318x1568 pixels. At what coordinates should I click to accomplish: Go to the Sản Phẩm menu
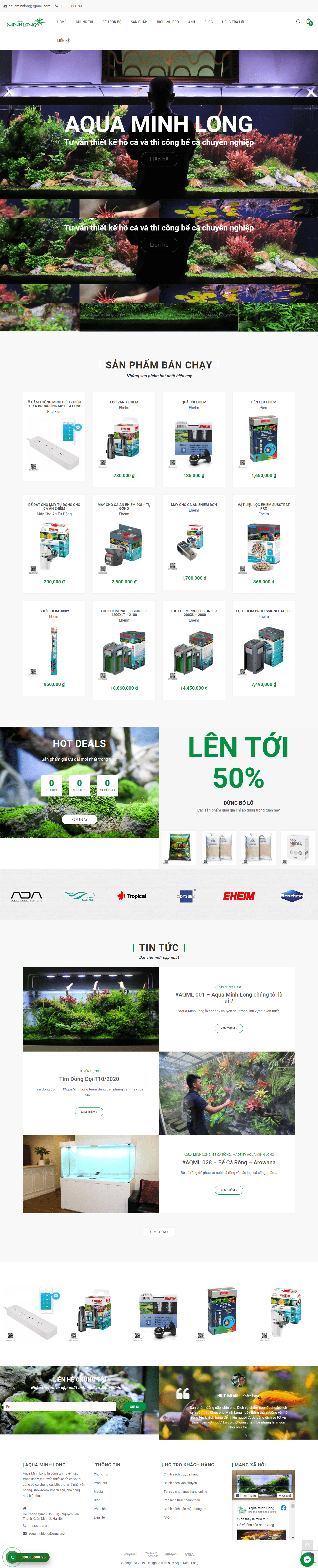coord(139,22)
